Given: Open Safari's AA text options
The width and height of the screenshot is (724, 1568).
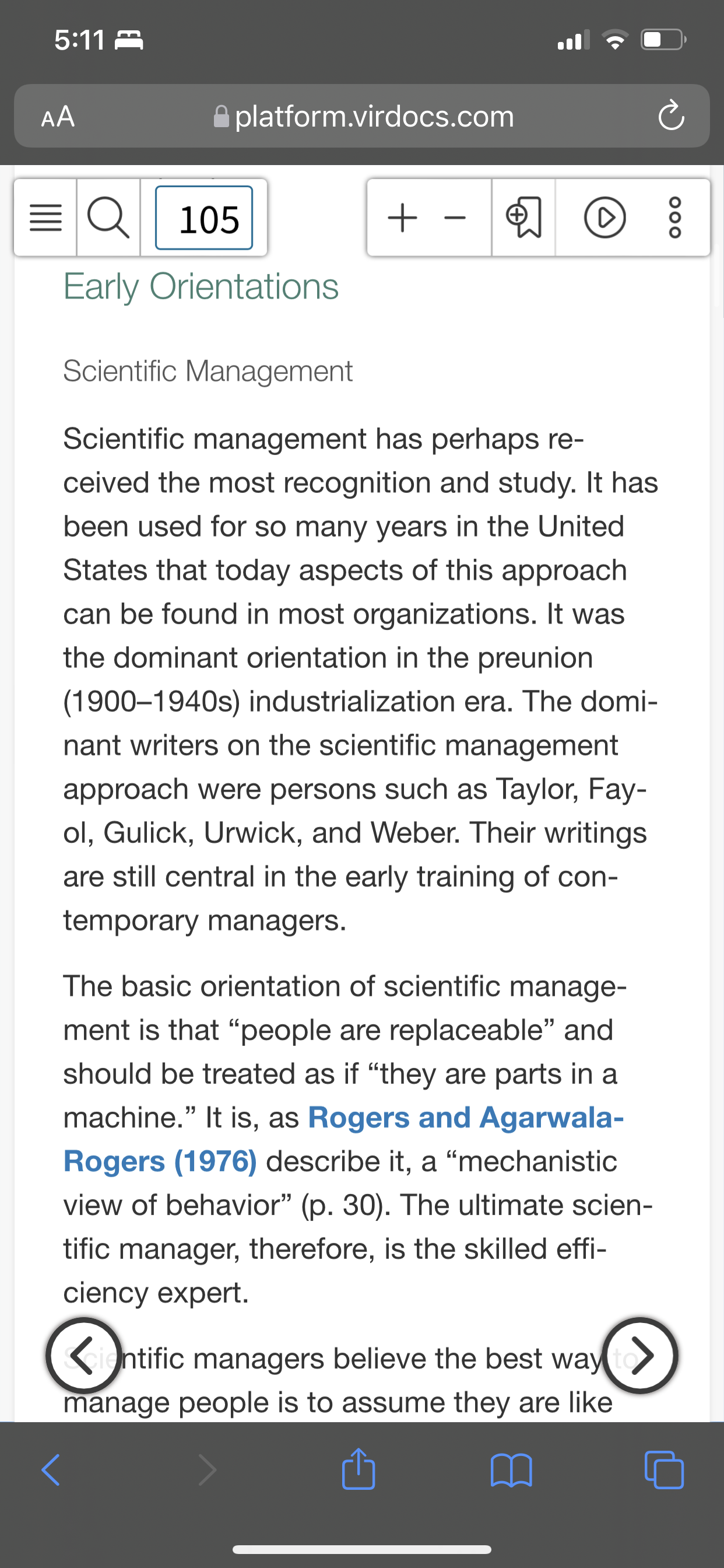Looking at the screenshot, I should [x=58, y=116].
